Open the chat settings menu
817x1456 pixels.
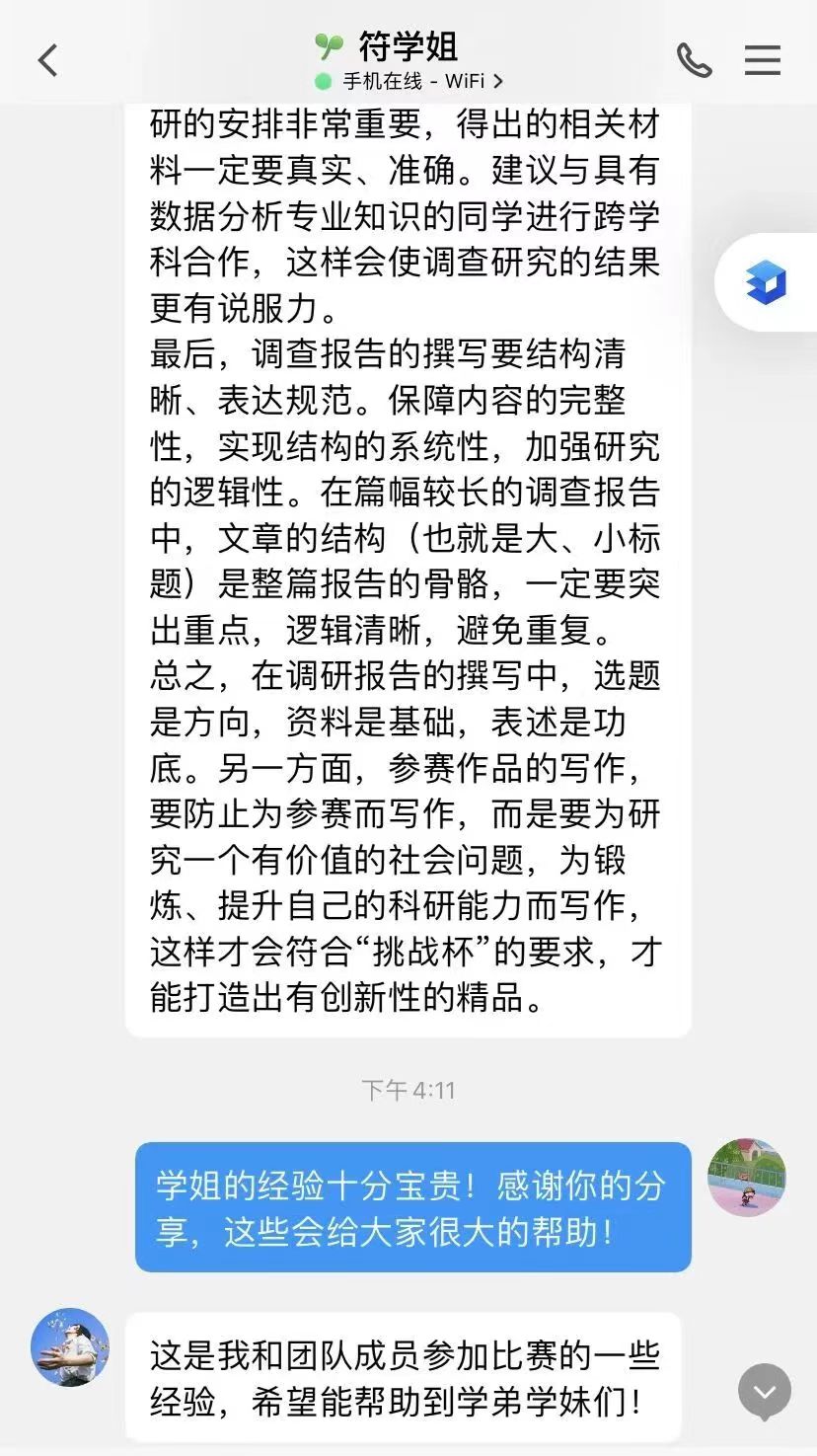[x=762, y=61]
